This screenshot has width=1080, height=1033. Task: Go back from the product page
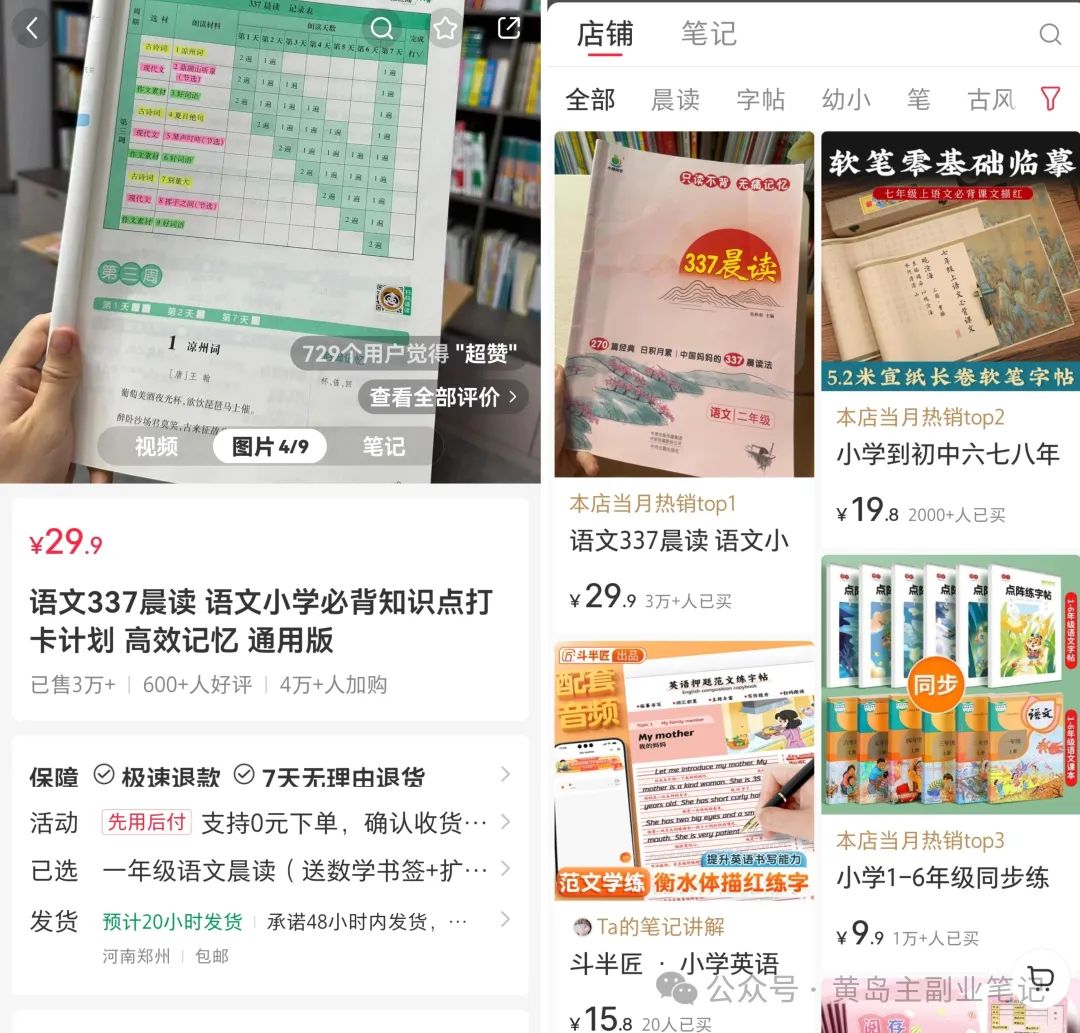31,29
